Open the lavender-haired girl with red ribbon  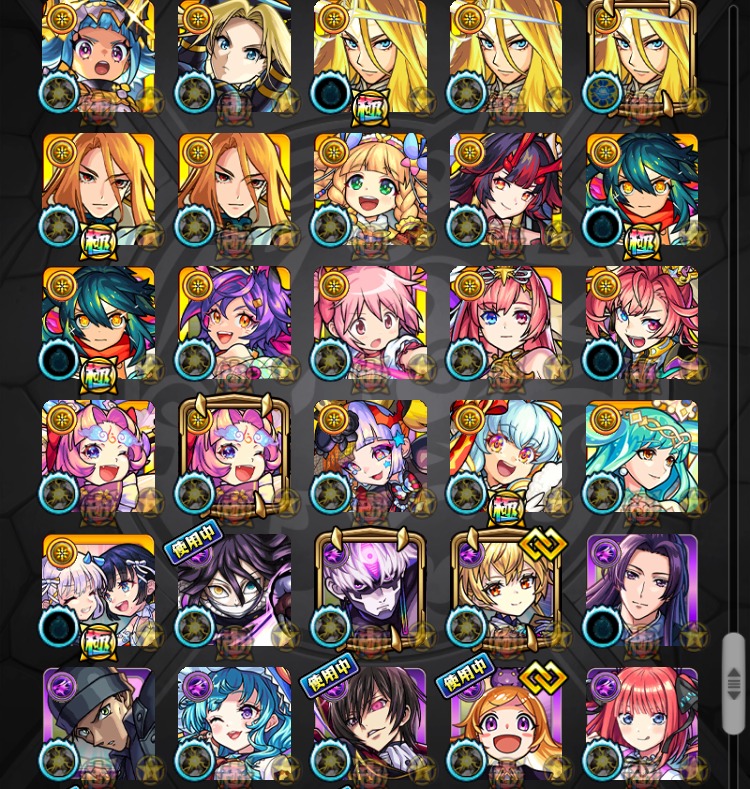tap(370, 457)
